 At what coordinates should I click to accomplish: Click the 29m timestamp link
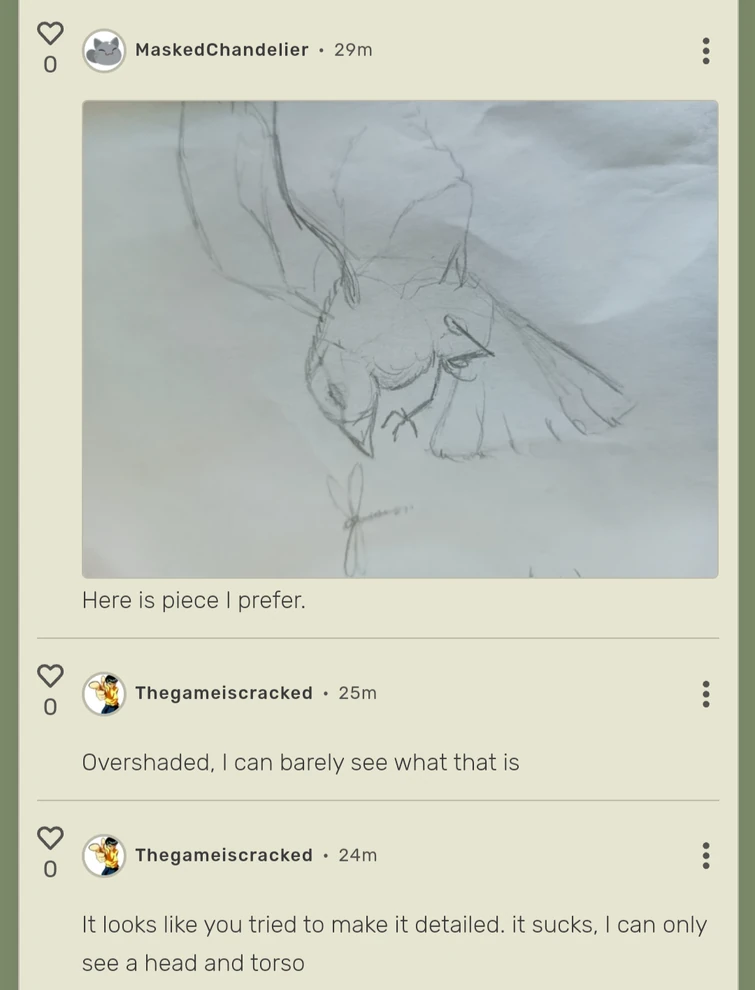tap(353, 50)
